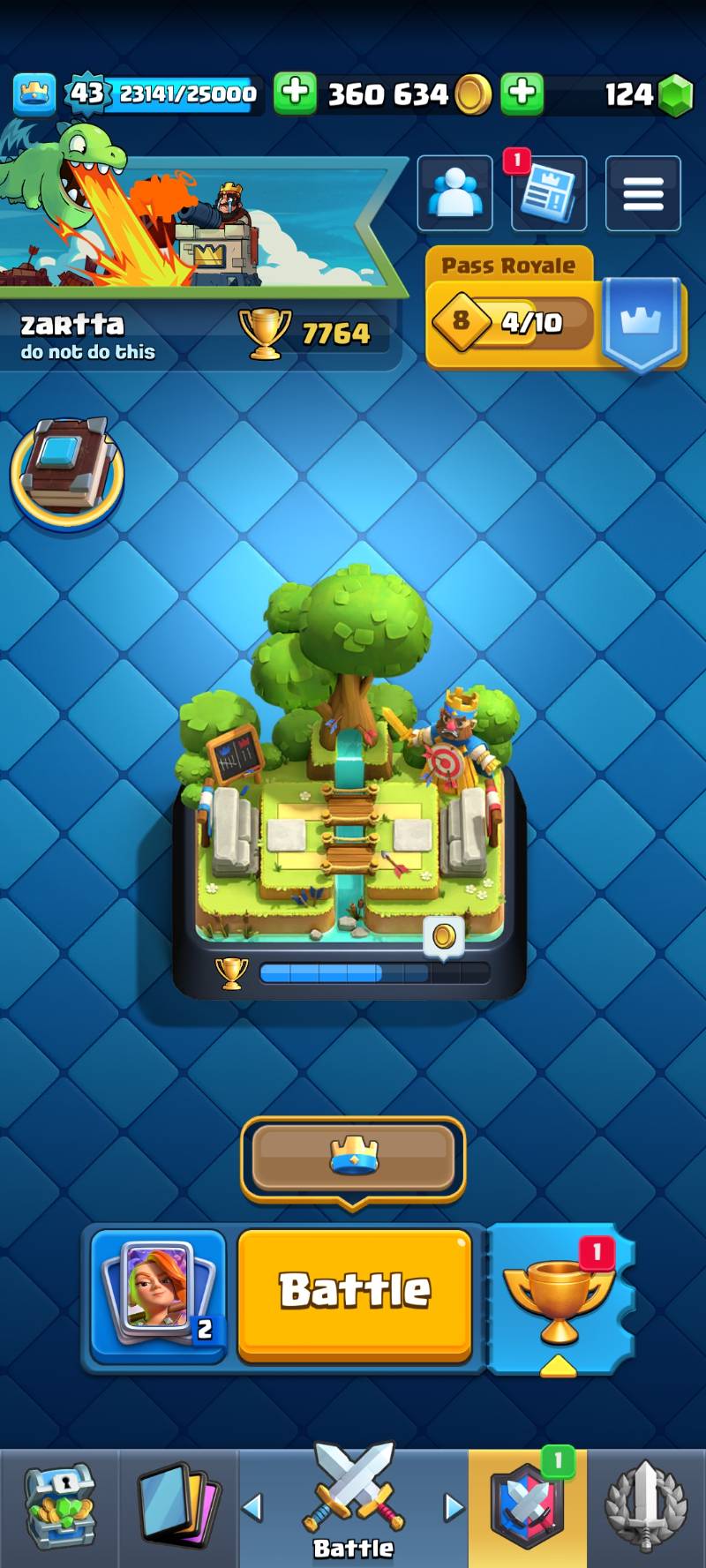Open the trophy road arena tile
Screen dimensions: 706x1568
pos(349,794)
